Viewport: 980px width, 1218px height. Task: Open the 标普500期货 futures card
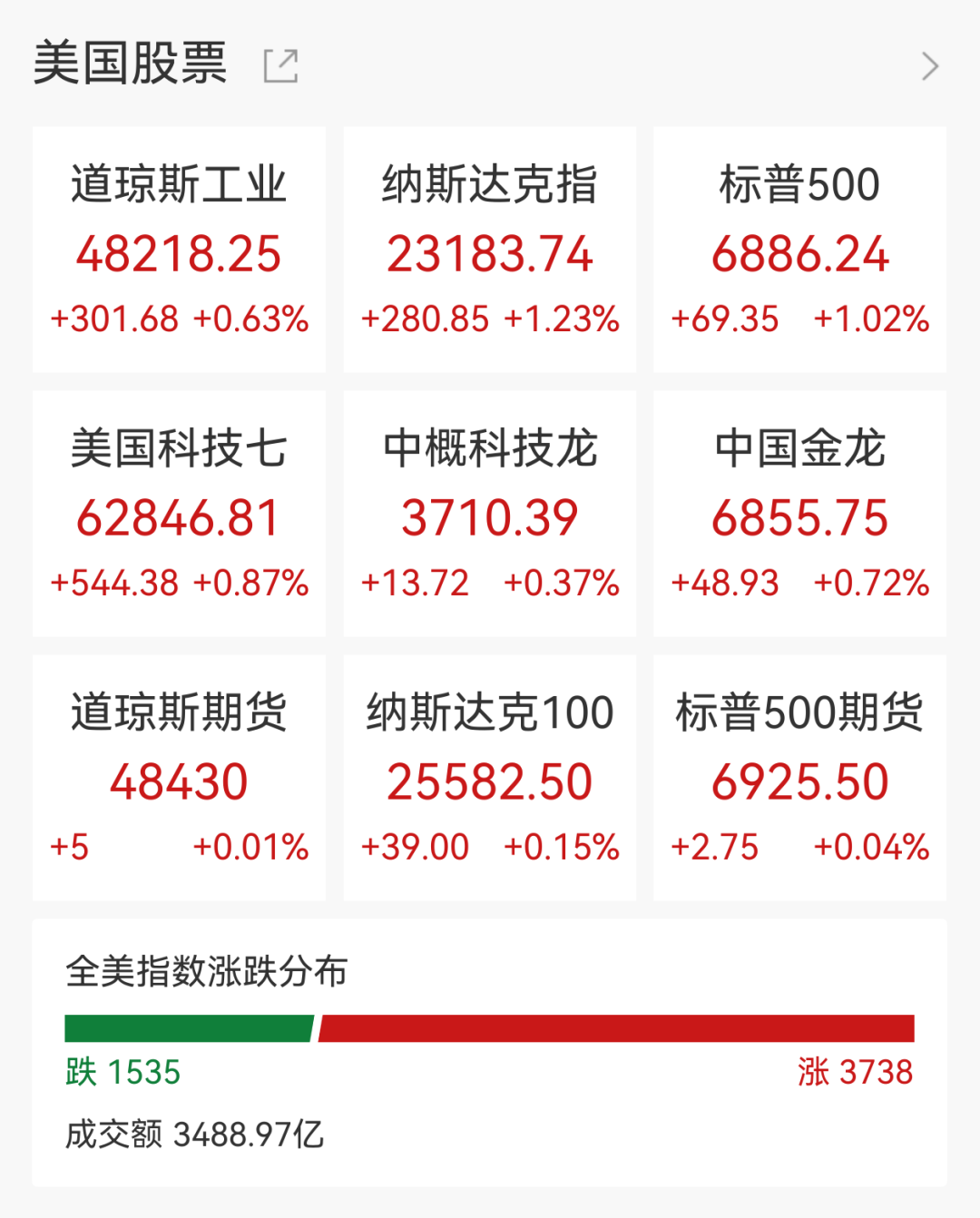point(799,778)
